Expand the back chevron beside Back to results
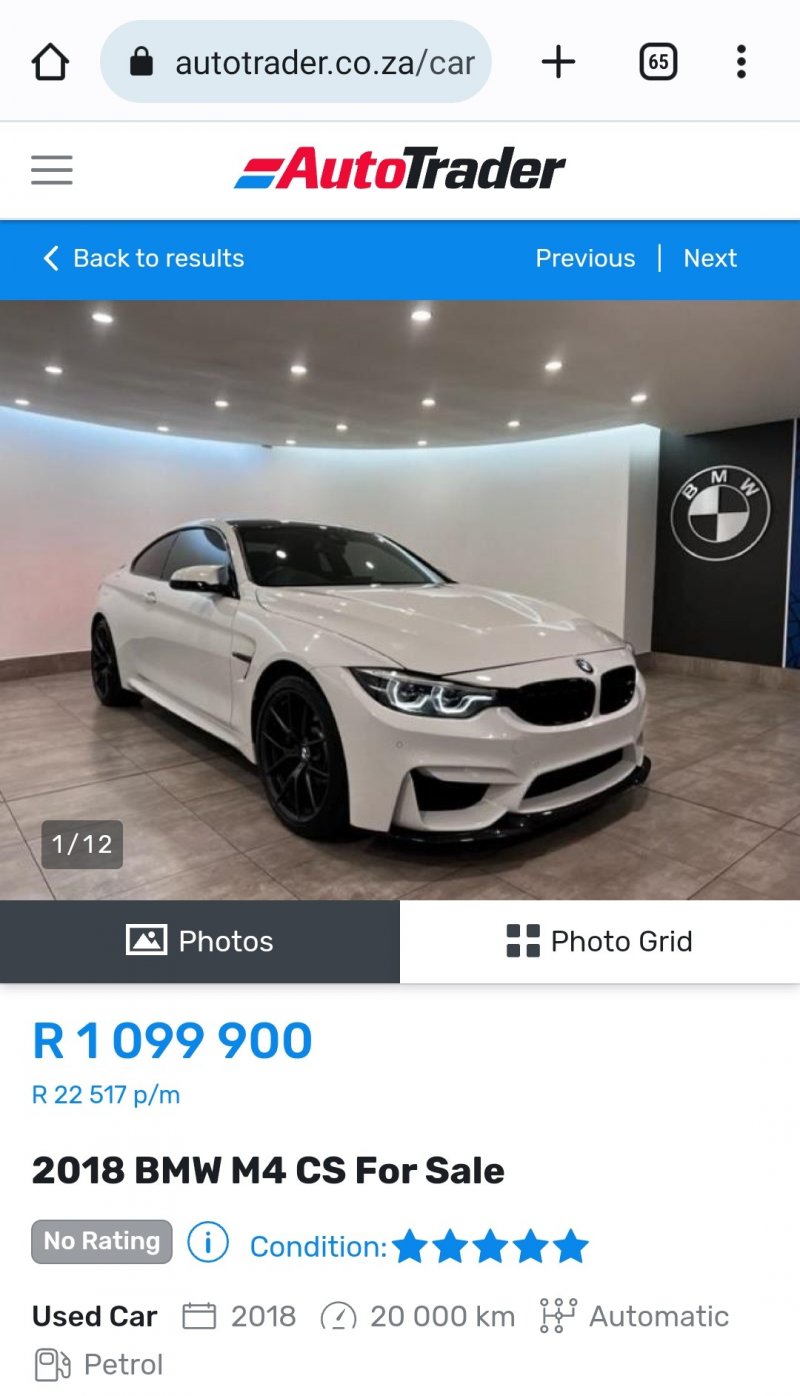Screen dimensions: 800x1396 point(50,259)
